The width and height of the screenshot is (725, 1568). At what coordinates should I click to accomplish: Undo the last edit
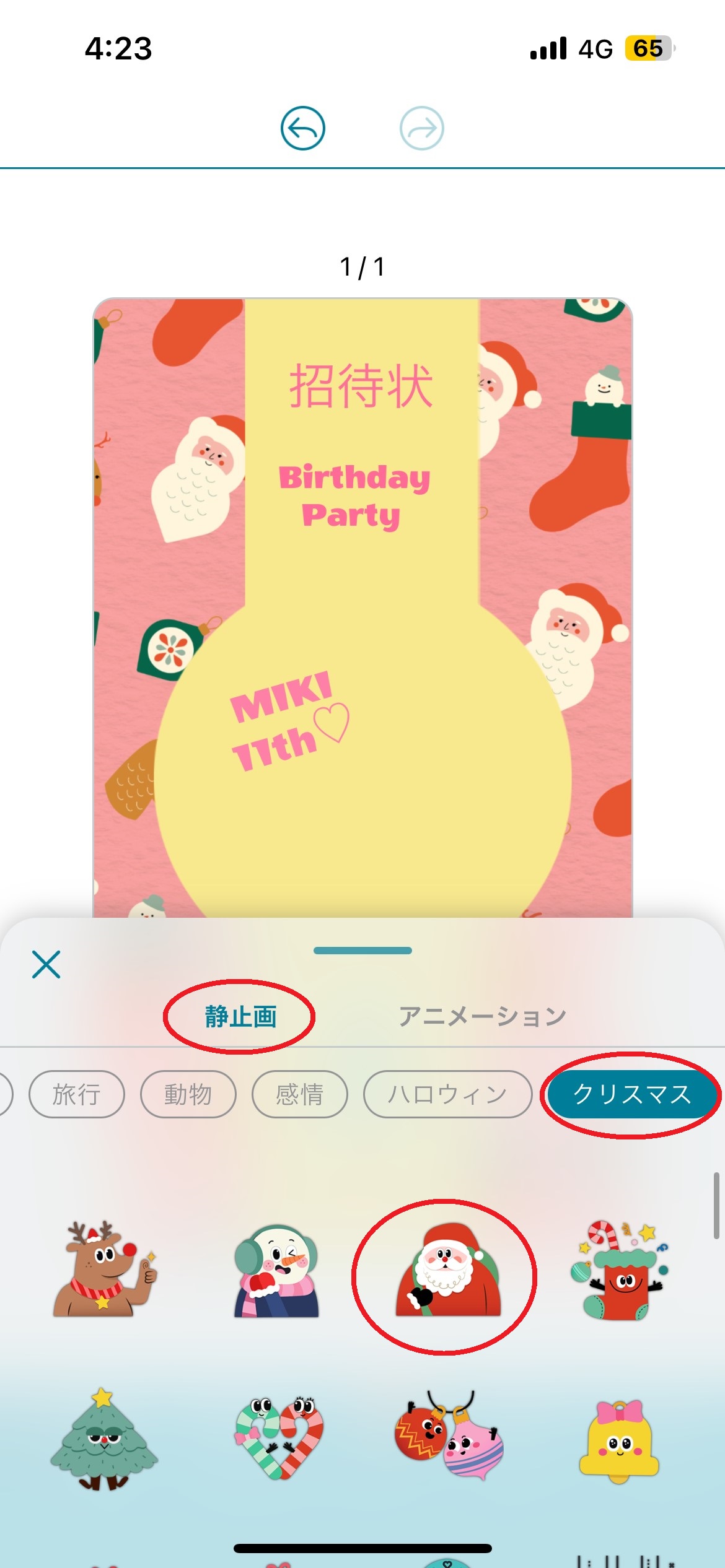302,128
